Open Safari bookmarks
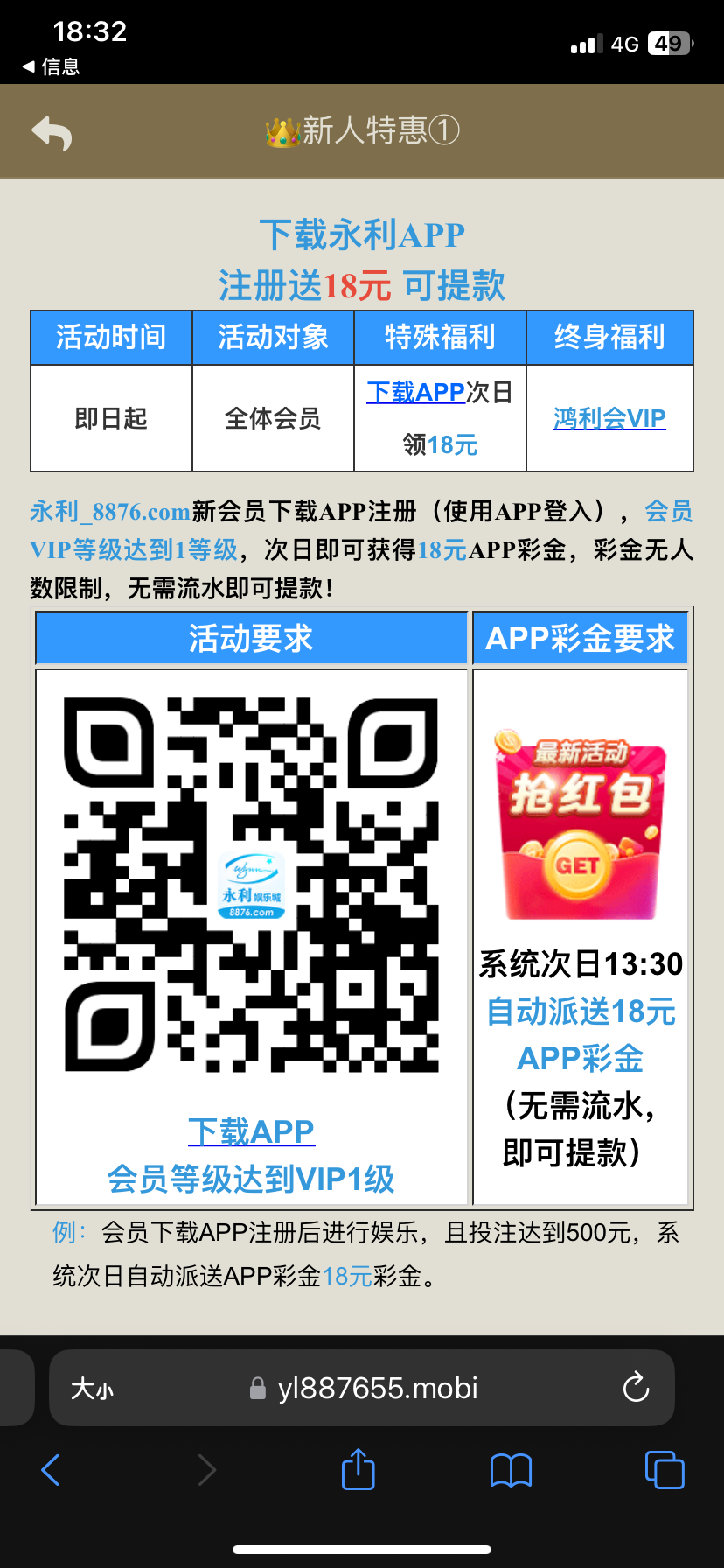The height and width of the screenshot is (1568, 724). click(511, 1470)
